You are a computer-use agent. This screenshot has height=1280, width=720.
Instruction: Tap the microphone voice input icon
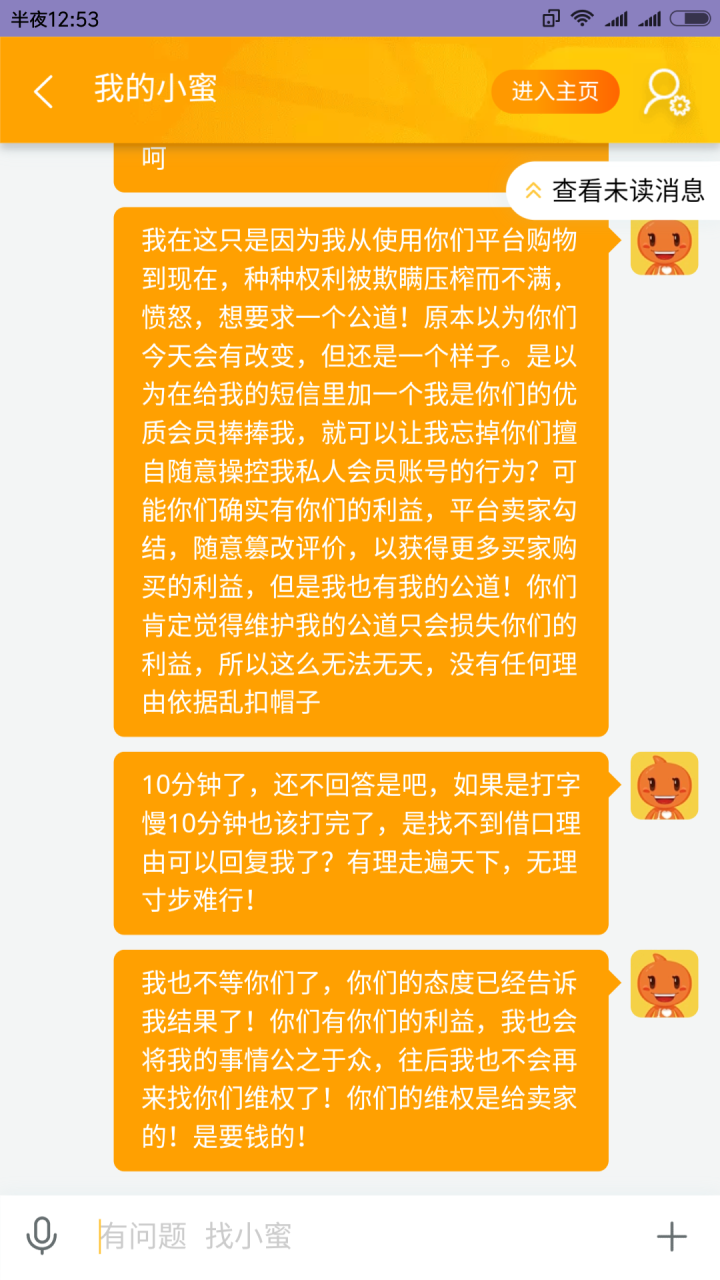(x=41, y=1237)
